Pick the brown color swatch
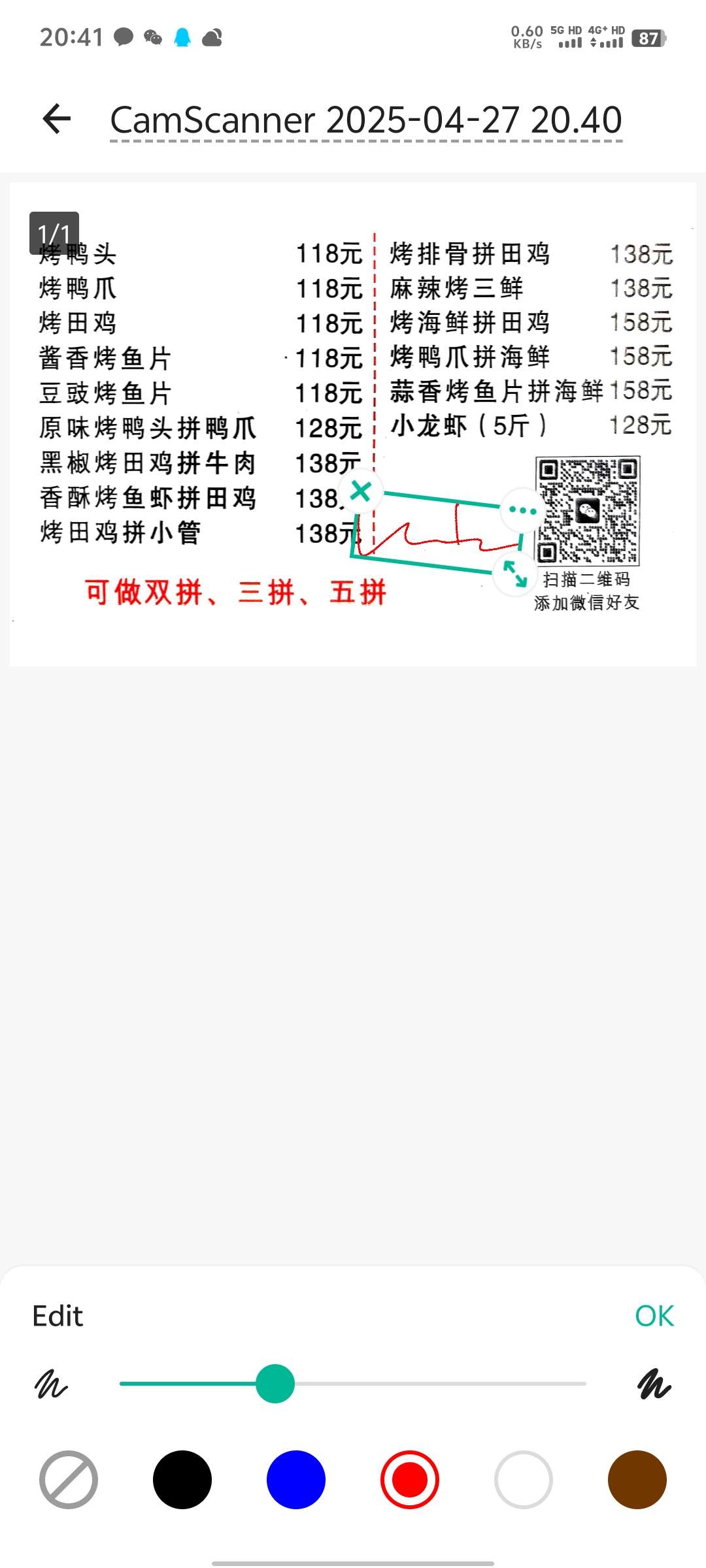 [637, 1480]
